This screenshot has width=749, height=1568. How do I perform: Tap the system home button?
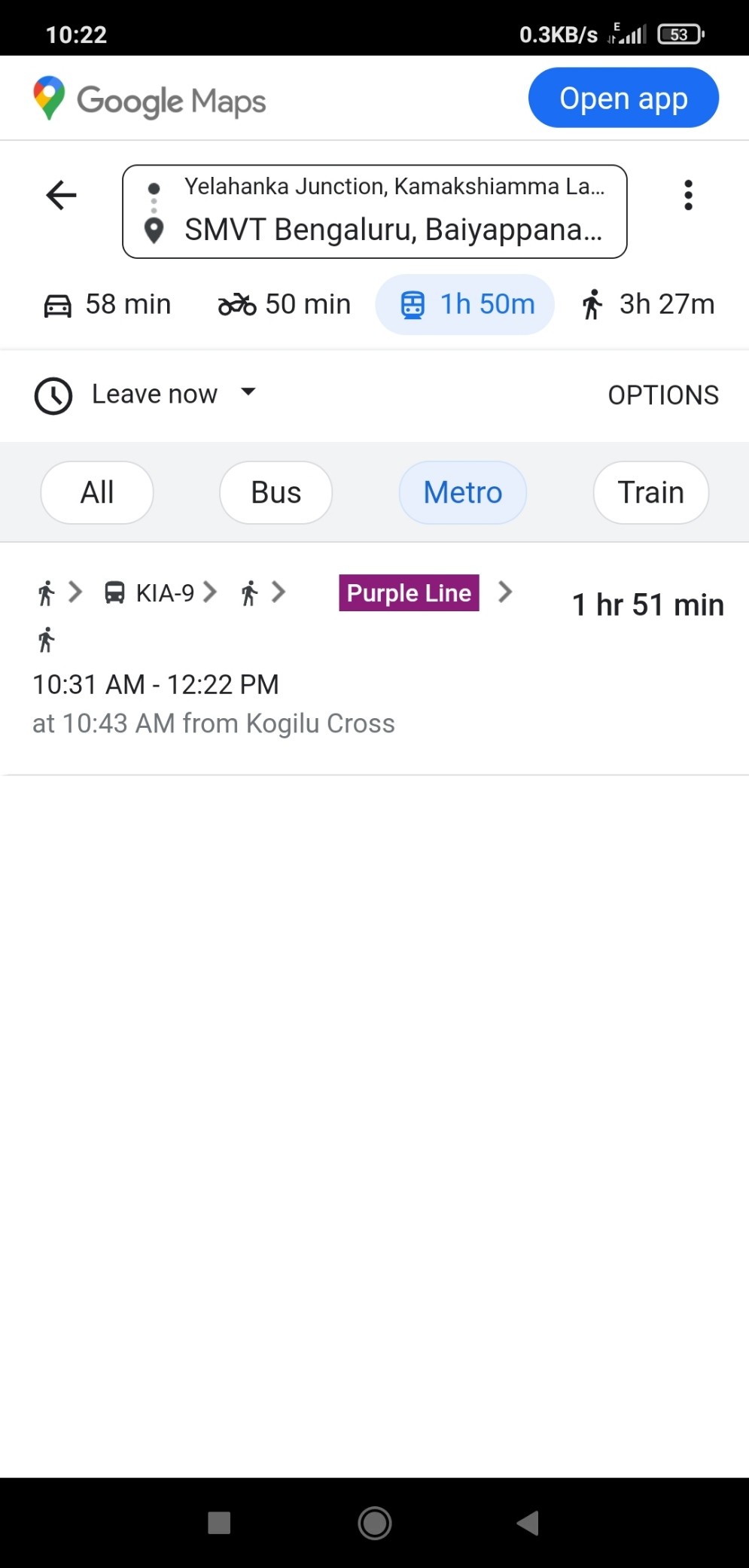(x=374, y=1524)
